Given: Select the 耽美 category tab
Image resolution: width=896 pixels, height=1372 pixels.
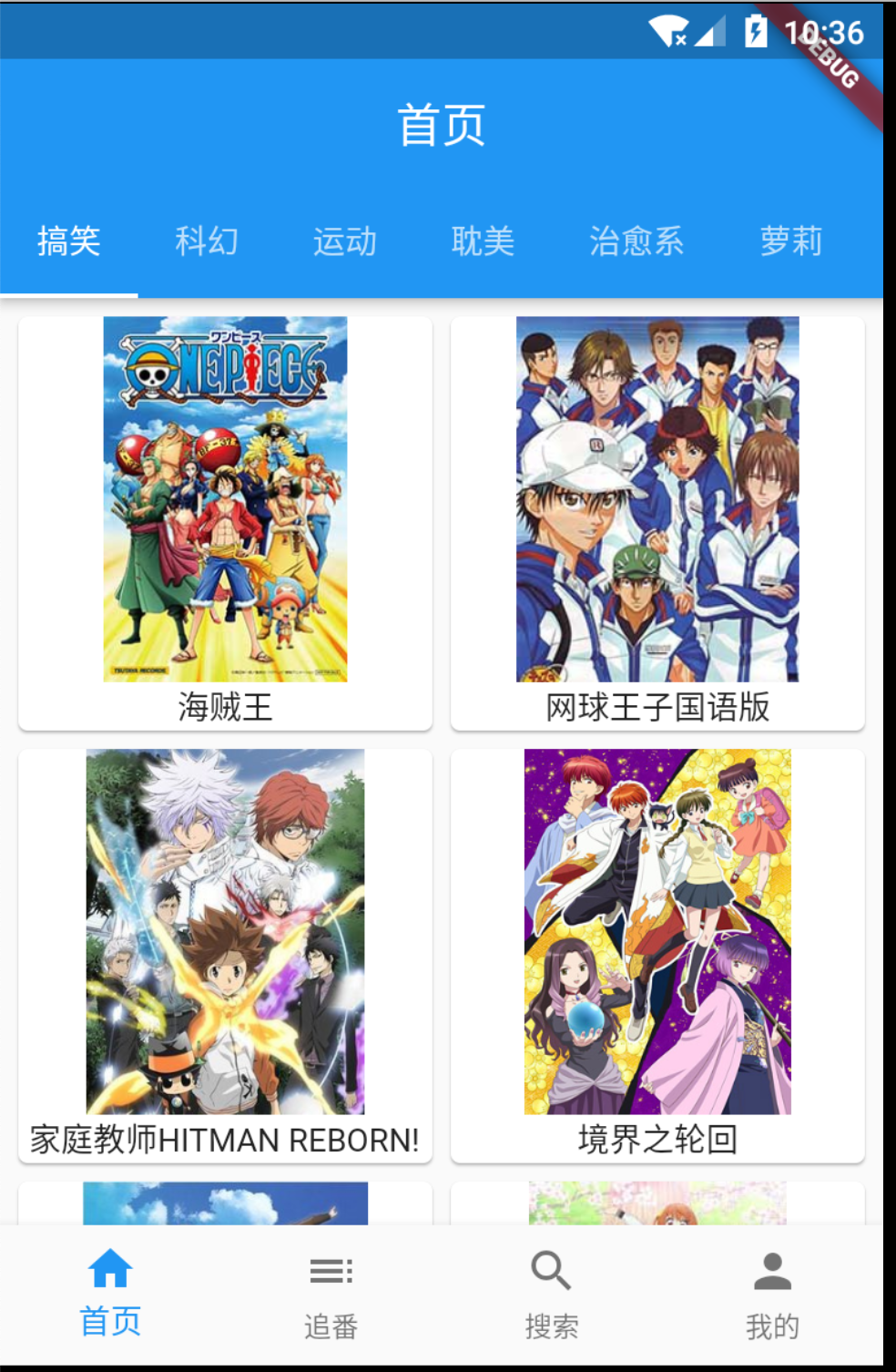Looking at the screenshot, I should [x=484, y=241].
